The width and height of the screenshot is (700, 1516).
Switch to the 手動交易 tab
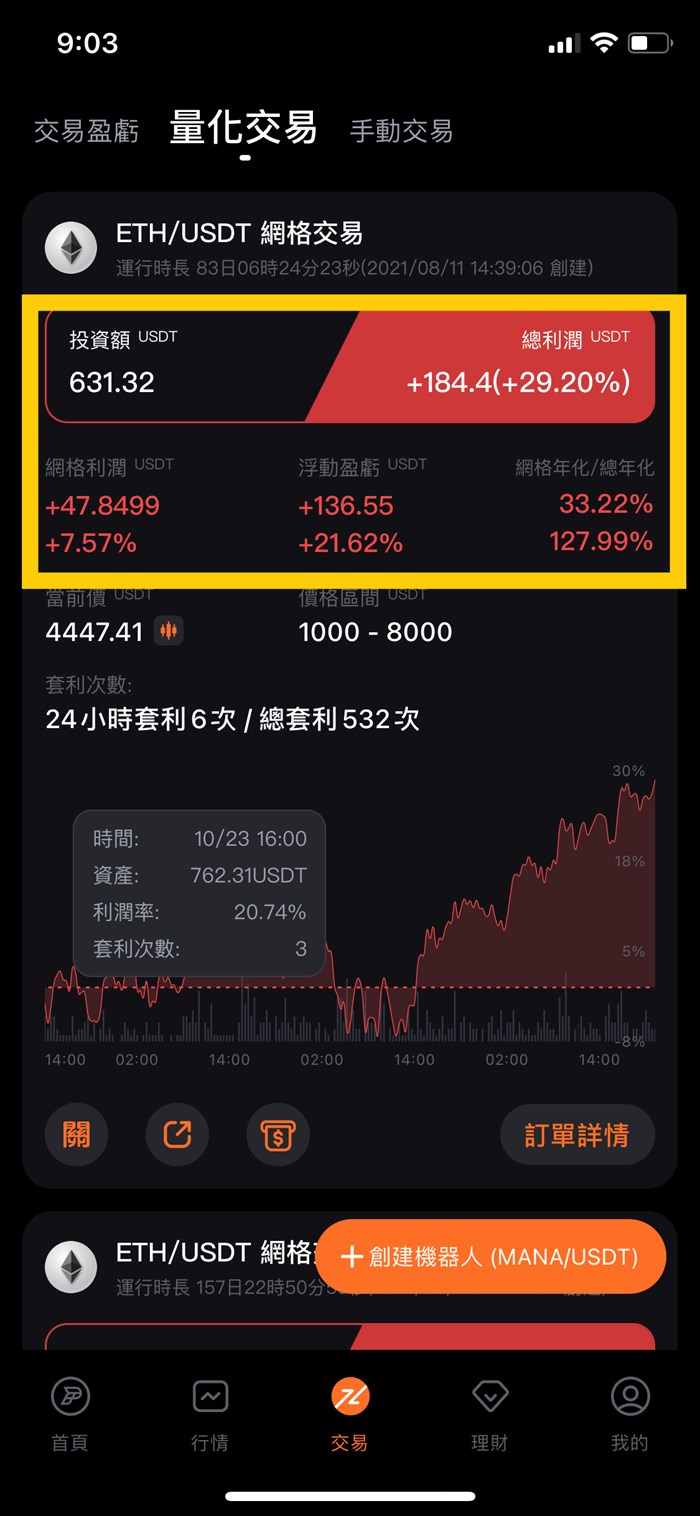pos(401,131)
